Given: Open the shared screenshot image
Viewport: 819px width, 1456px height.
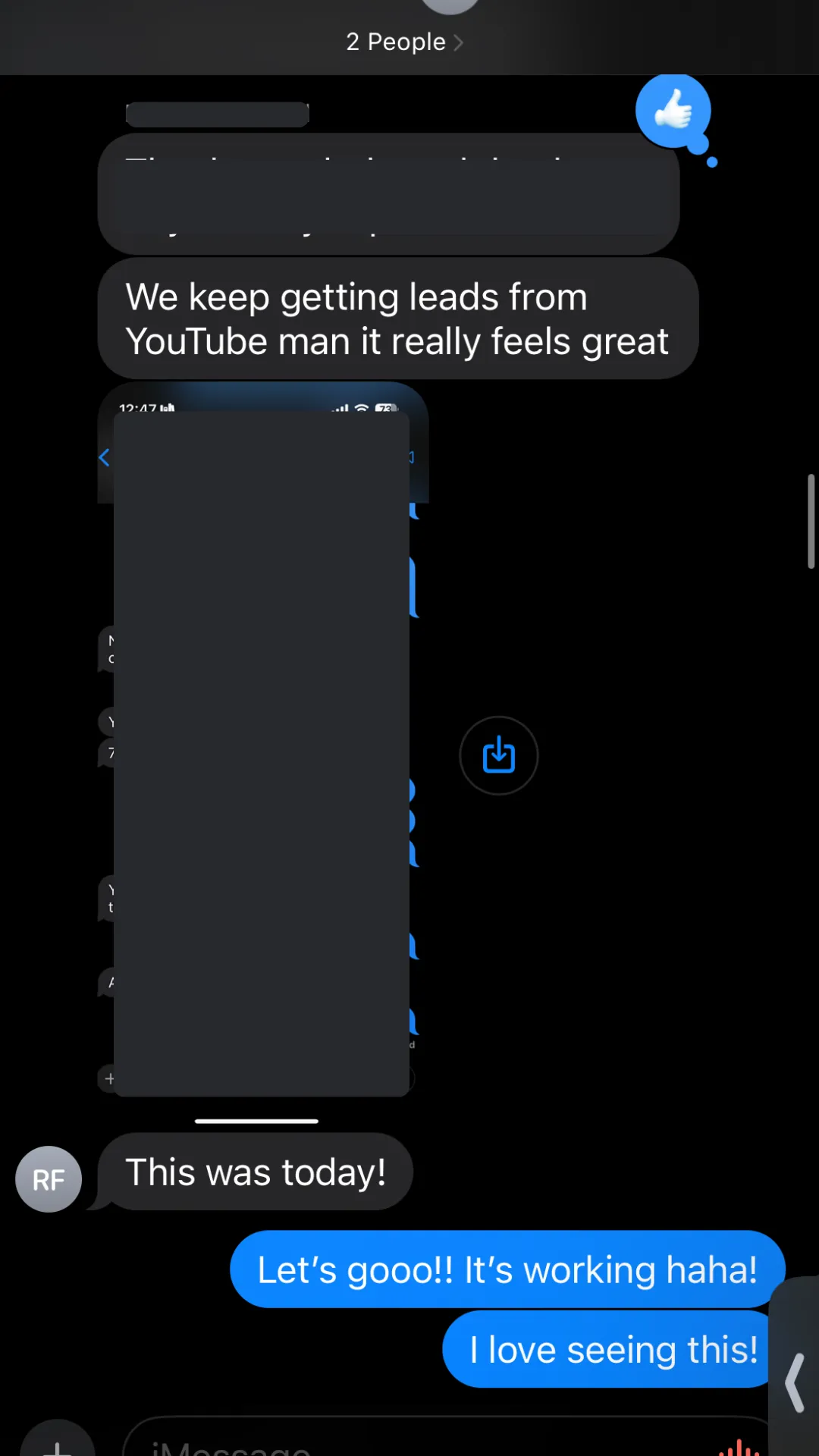Looking at the screenshot, I should click(x=262, y=751).
